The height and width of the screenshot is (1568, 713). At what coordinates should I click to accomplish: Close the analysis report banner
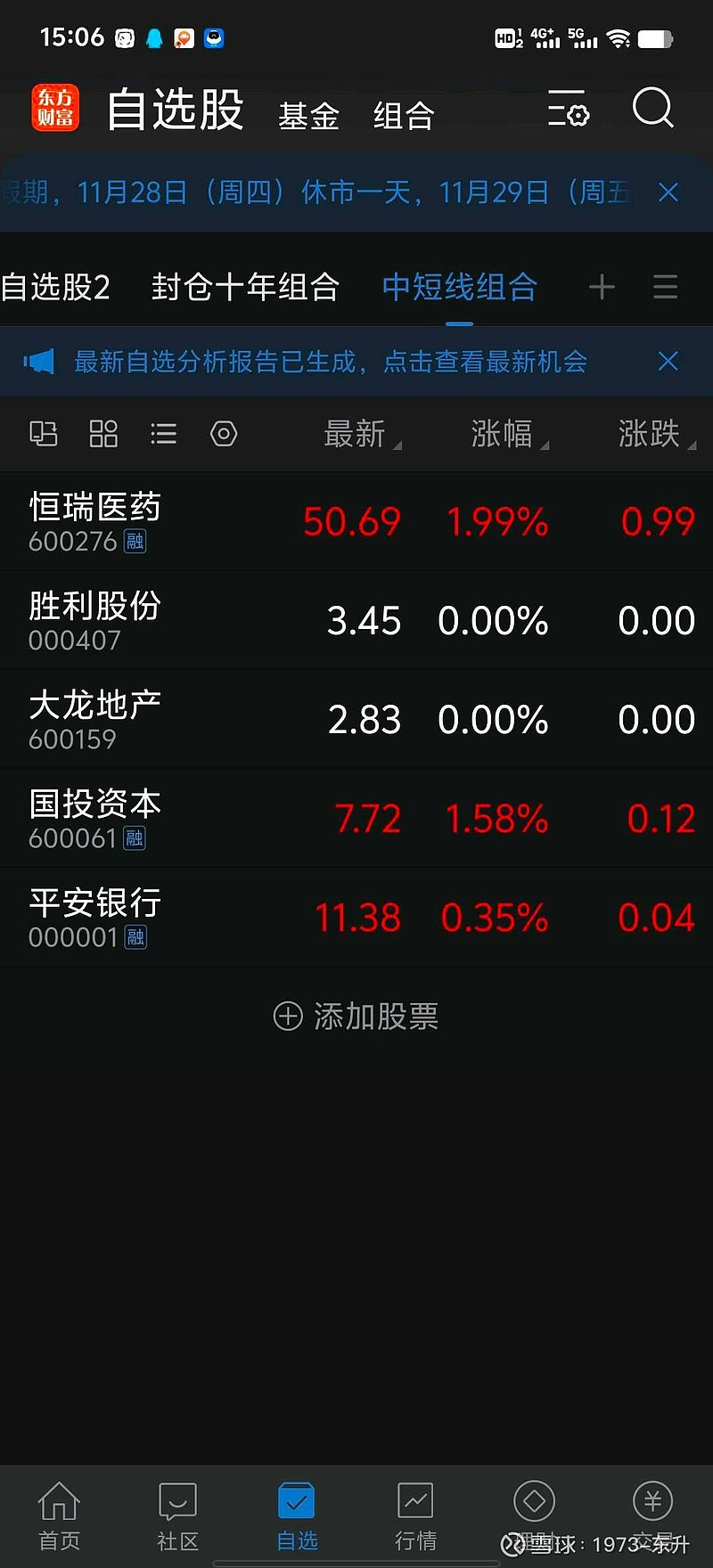coord(668,362)
